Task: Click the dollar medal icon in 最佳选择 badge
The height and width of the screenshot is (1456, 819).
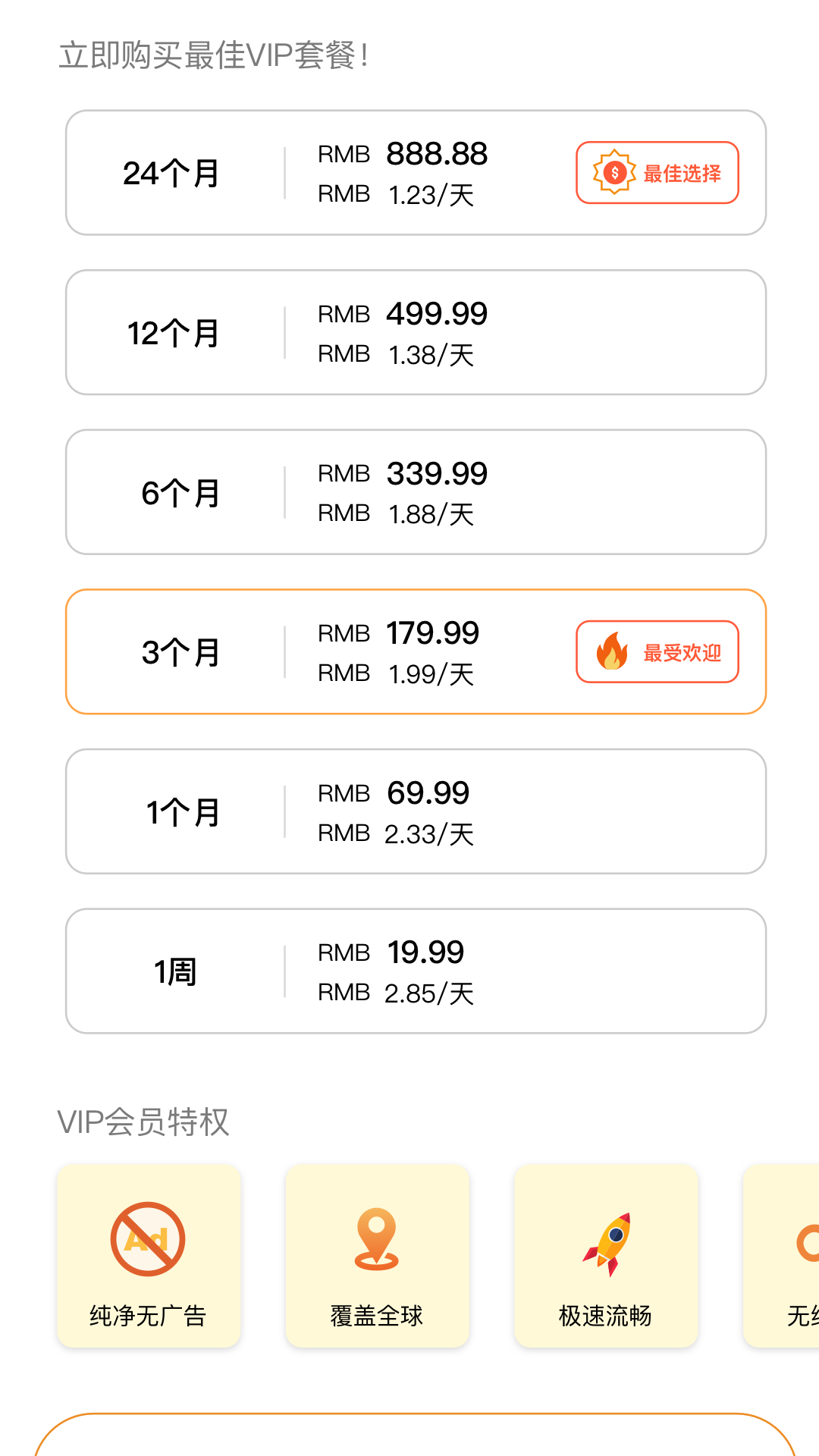Action: (x=613, y=173)
